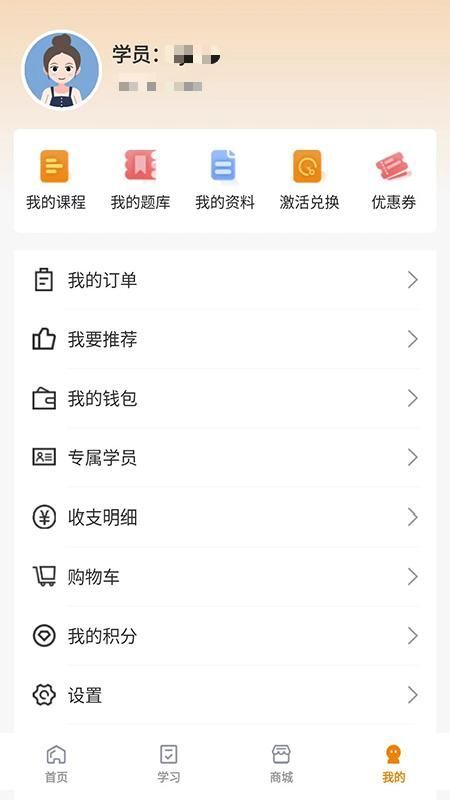Select 激活兑换
This screenshot has width=450, height=800.
tap(309, 180)
